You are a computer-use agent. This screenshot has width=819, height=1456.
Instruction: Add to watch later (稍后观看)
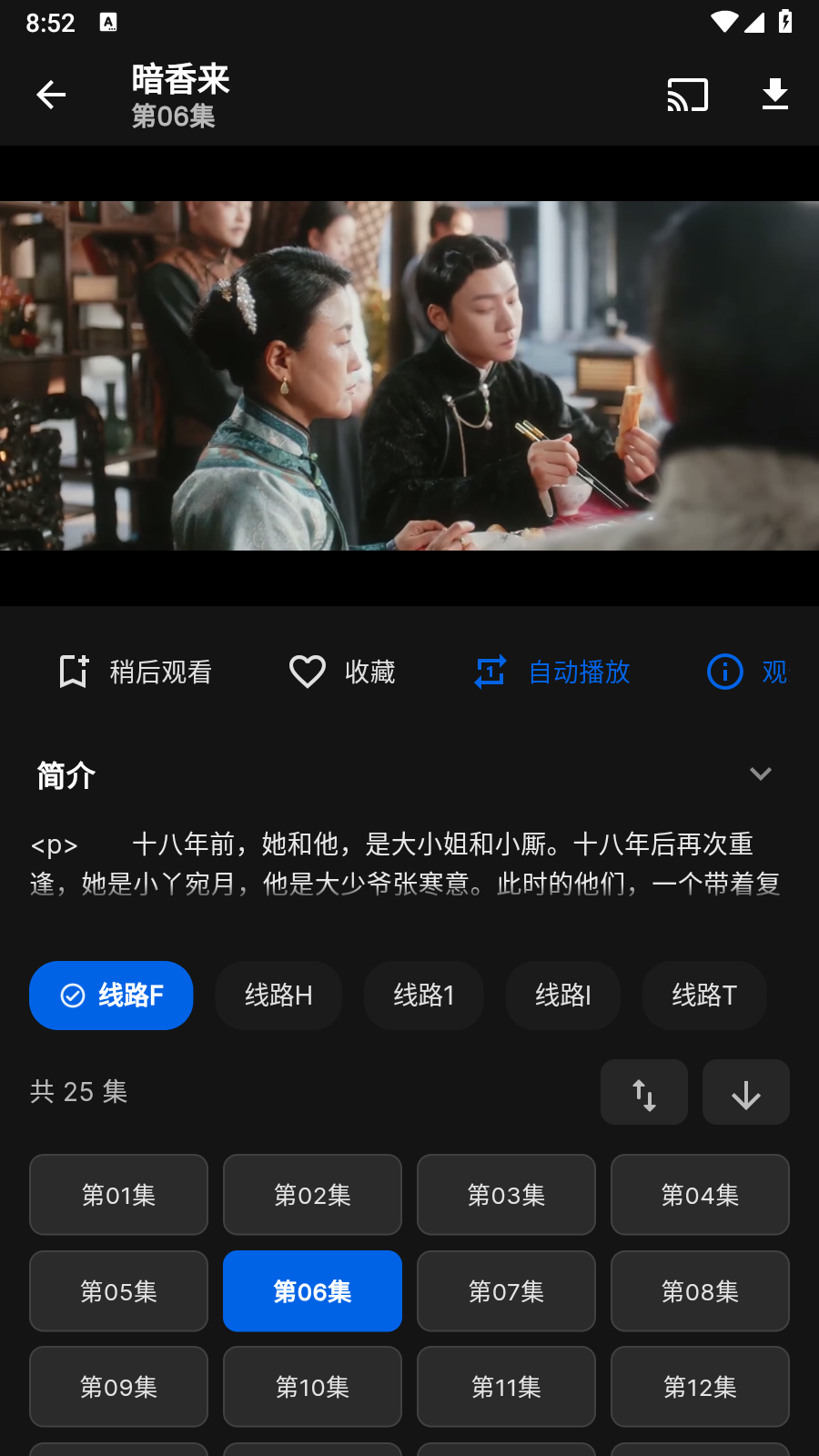[136, 672]
